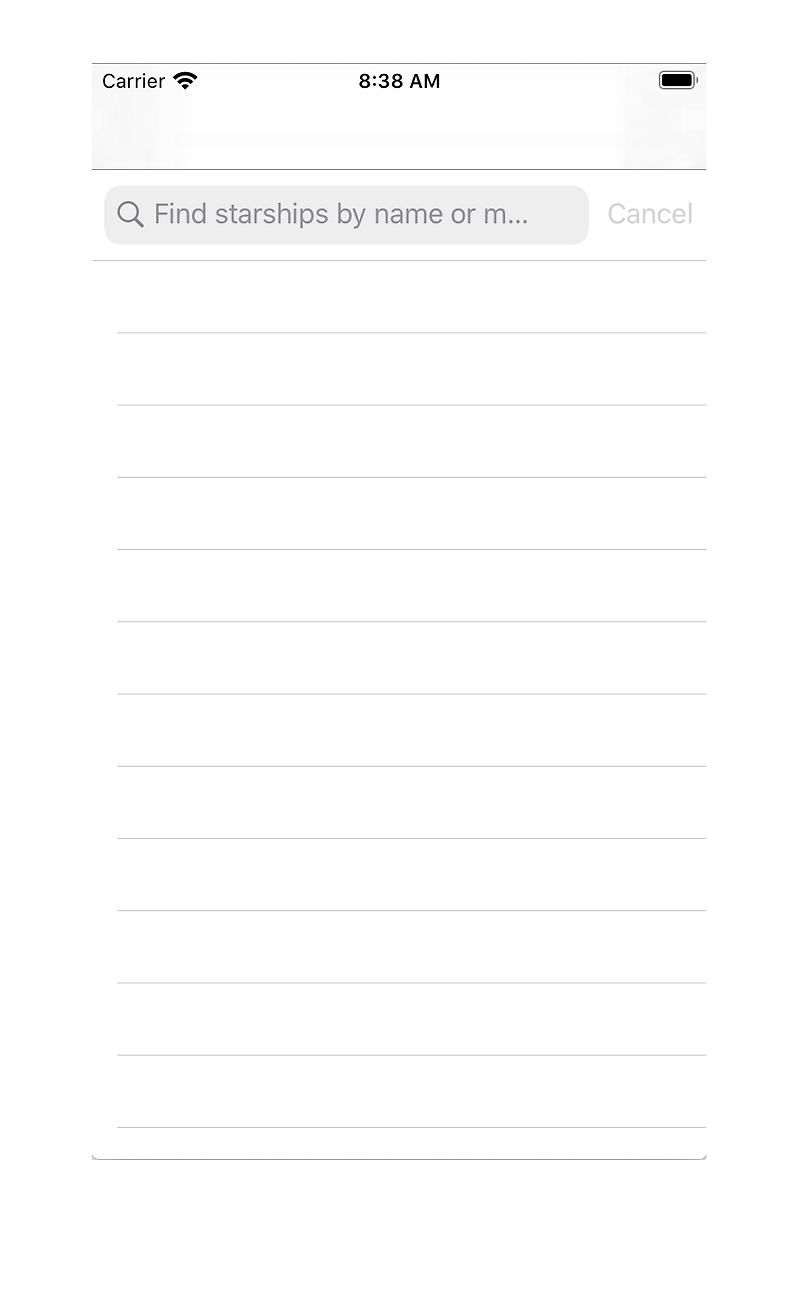
Task: Tap the Wi-Fi icon next to Carrier
Action: tap(185, 79)
